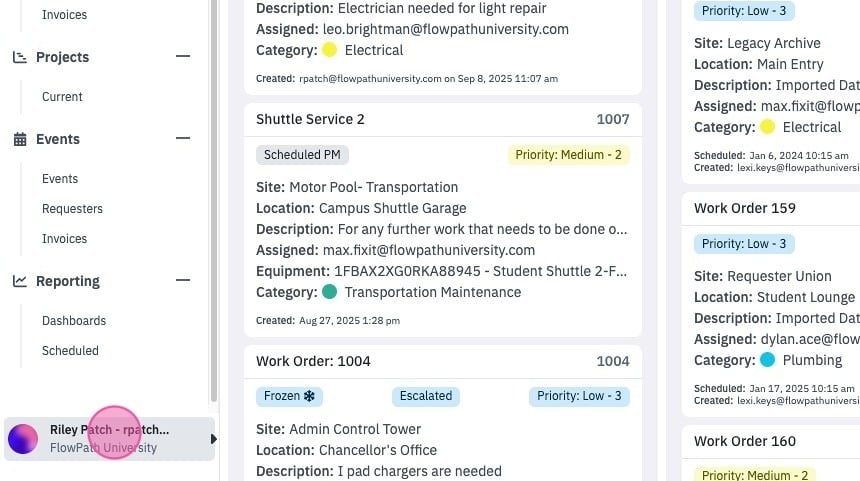Viewport: 860px width, 481px height.
Task: Collapse the Events section
Action: click(183, 138)
